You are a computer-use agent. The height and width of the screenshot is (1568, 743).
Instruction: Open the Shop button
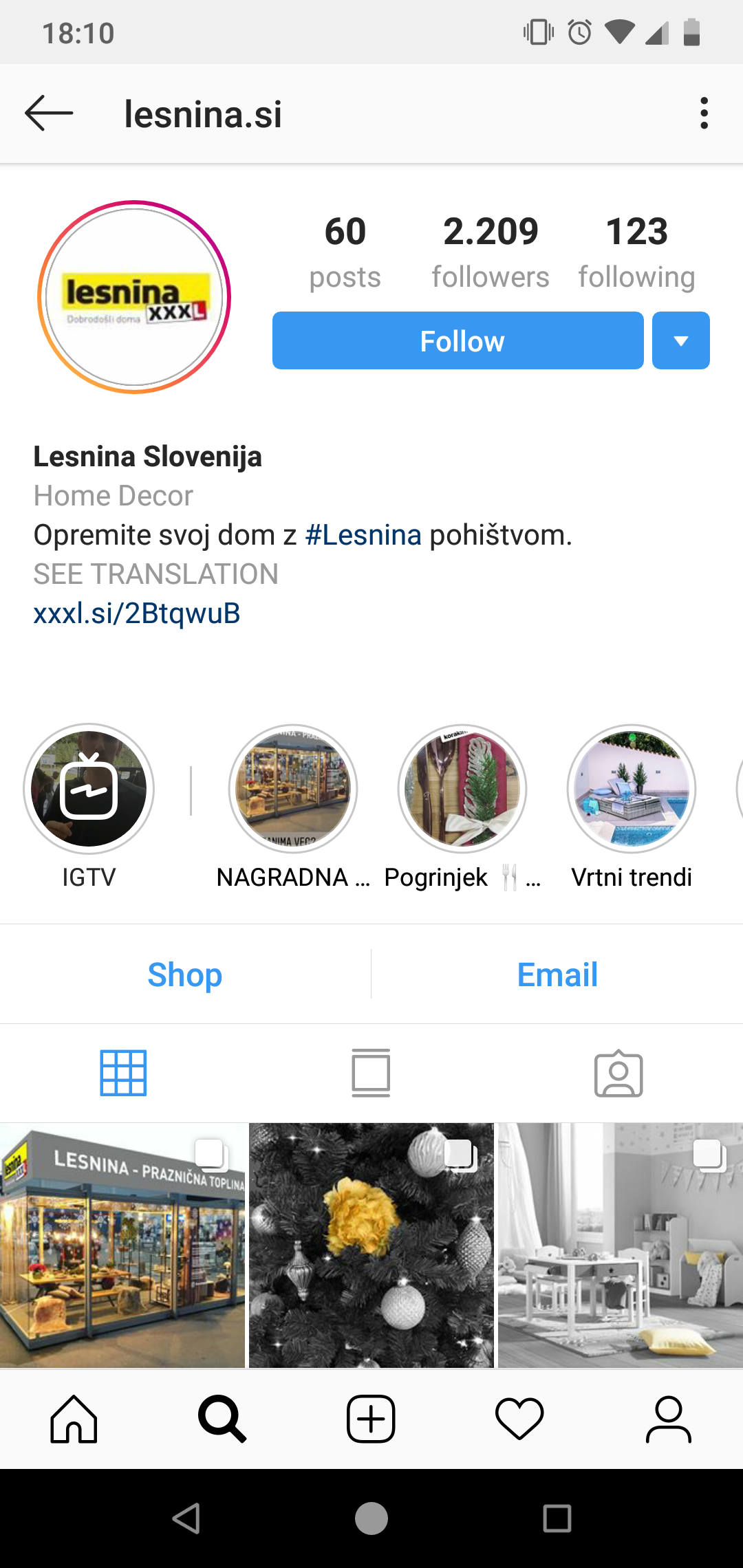(x=185, y=974)
